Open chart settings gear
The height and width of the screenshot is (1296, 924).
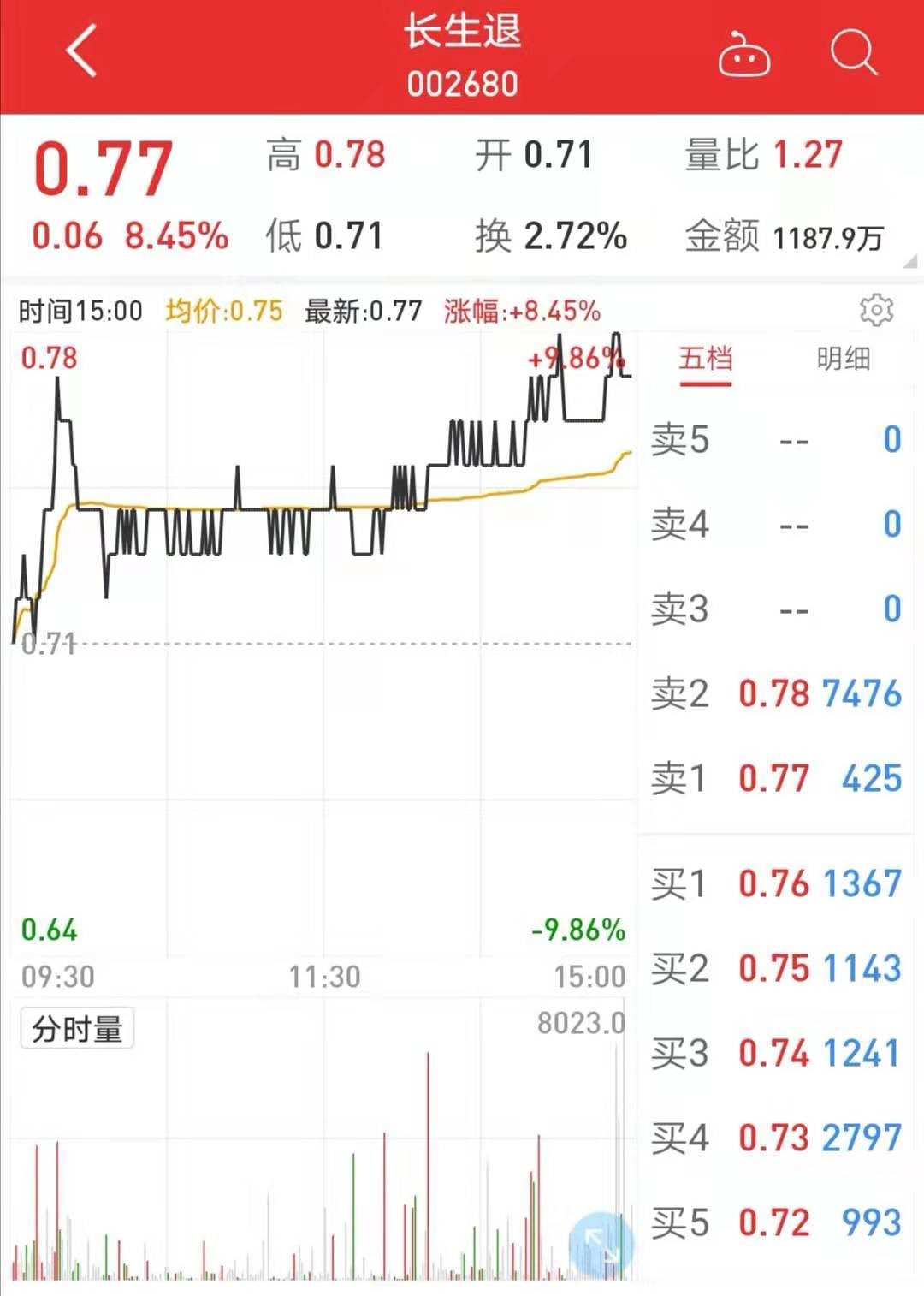click(x=876, y=310)
